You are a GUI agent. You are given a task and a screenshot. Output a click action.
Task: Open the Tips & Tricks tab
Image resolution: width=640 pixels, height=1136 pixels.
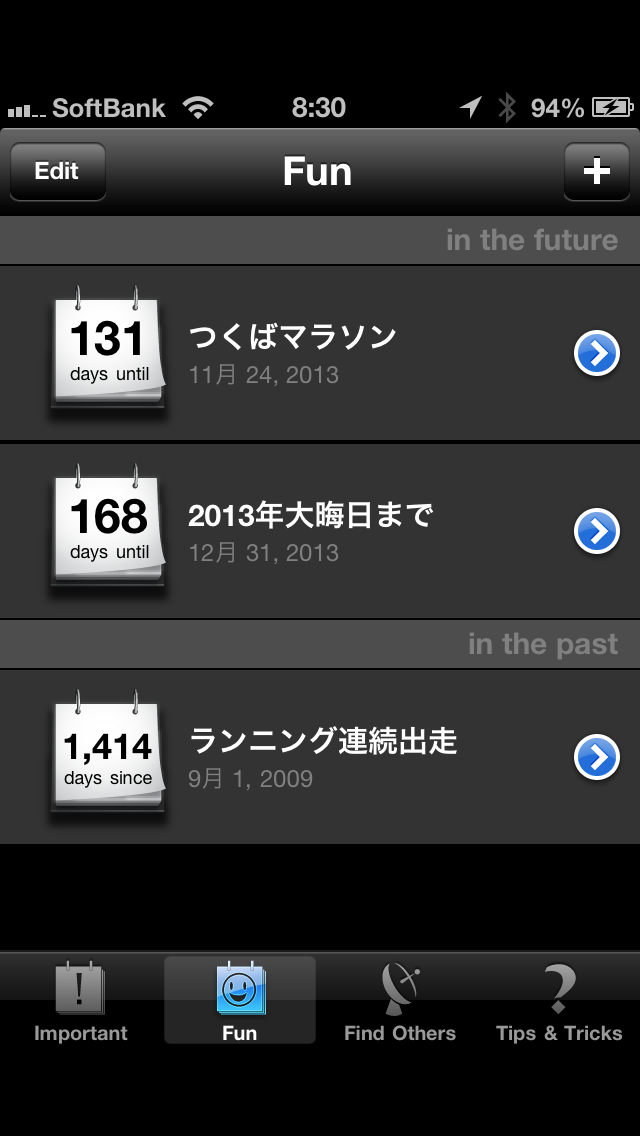559,1001
